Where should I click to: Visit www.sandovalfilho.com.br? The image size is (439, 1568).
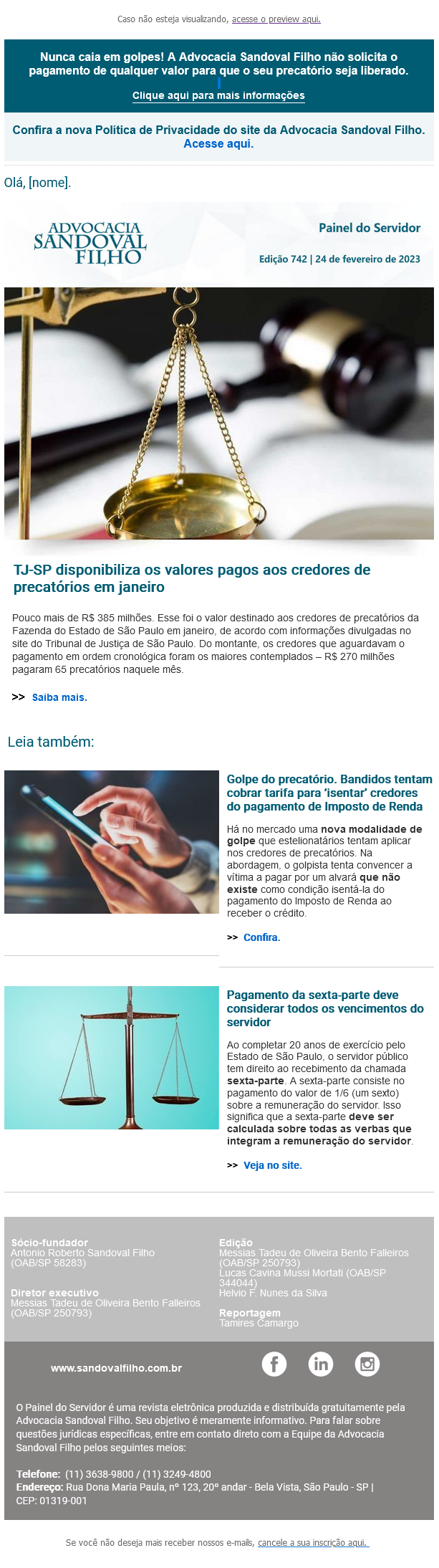(116, 1368)
